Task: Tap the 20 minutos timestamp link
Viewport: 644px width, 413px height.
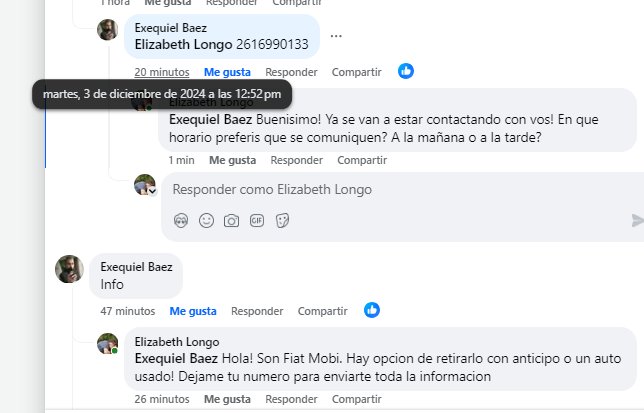Action: (x=162, y=72)
